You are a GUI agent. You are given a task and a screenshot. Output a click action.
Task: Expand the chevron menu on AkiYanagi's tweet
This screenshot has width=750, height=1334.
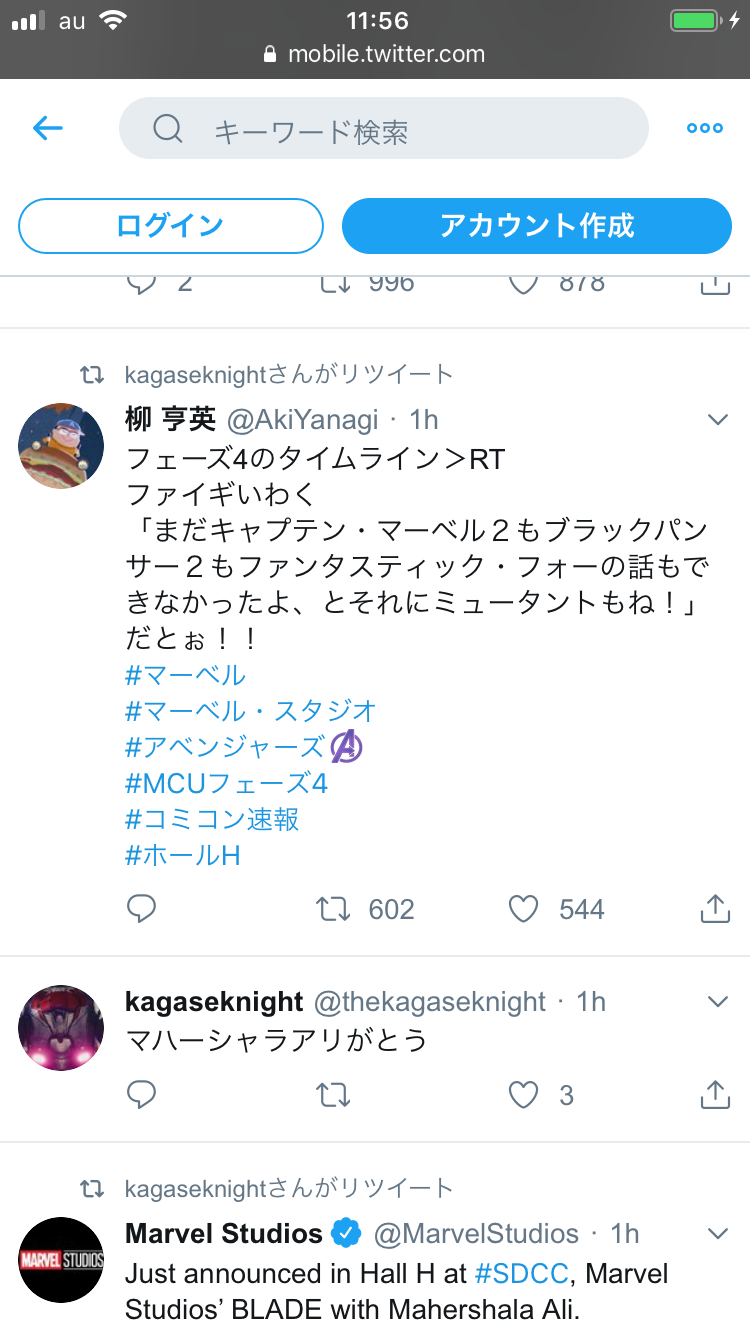[x=717, y=420]
